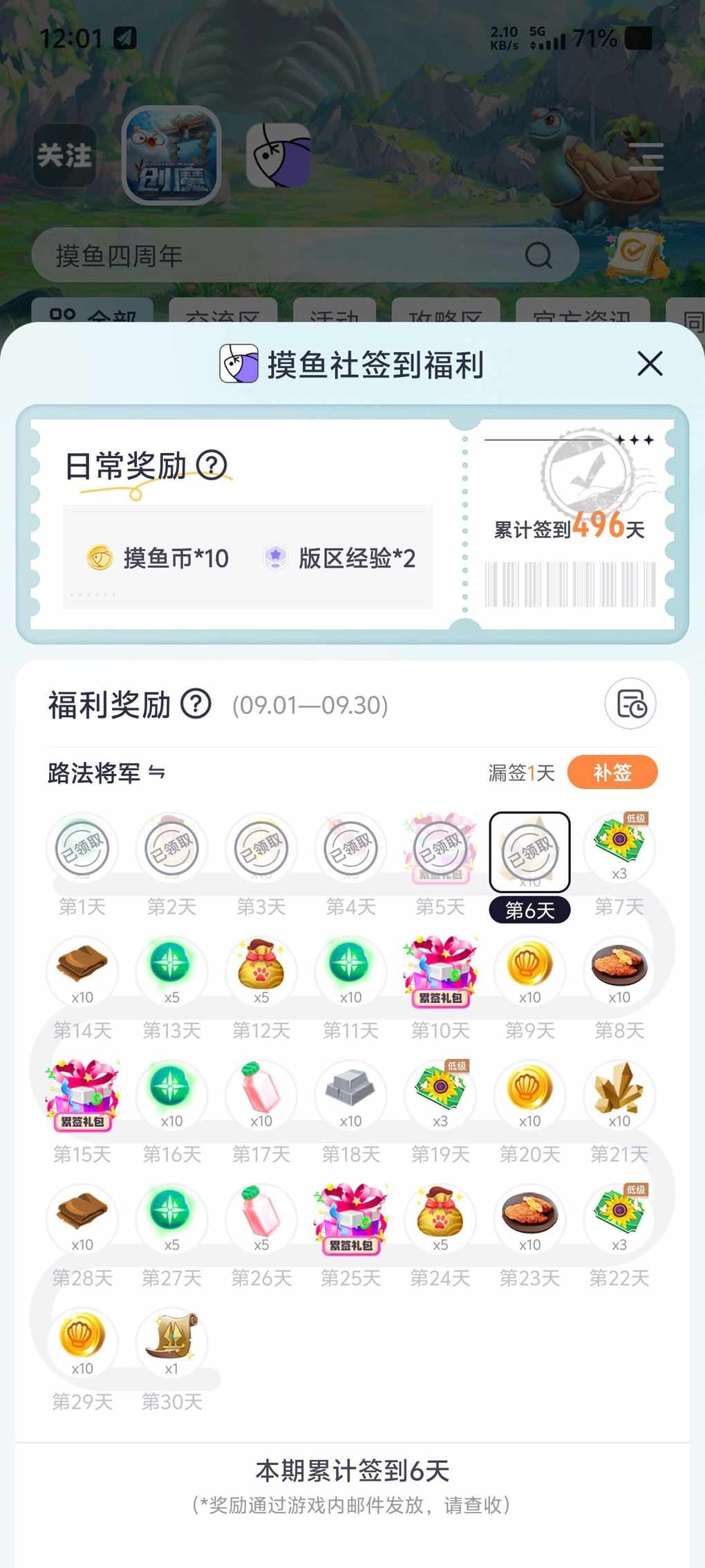Screen dimensions: 705x1568
Task: Close the 摸鱼社签到福利 sheet
Action: 650,363
